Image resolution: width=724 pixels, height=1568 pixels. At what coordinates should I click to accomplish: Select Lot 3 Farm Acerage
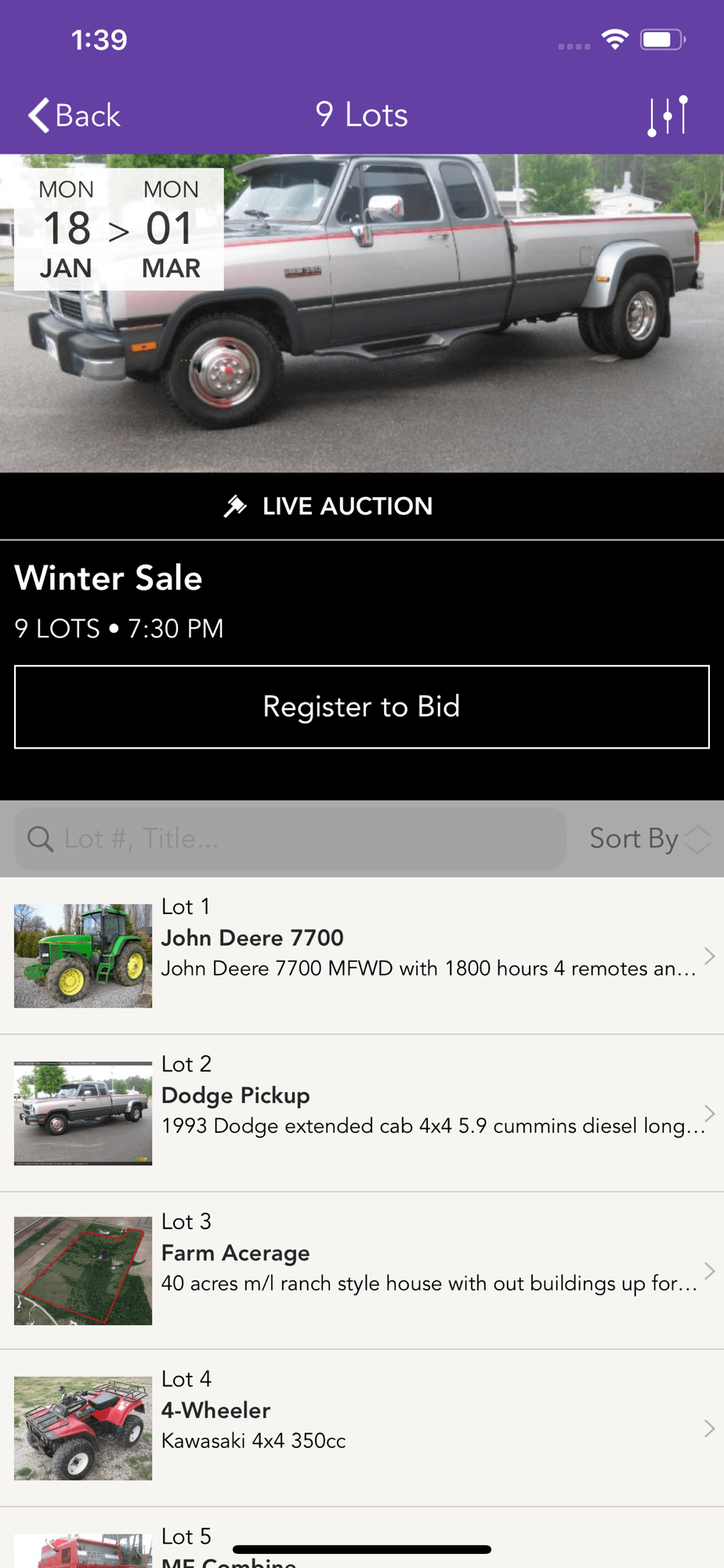tap(361, 1270)
